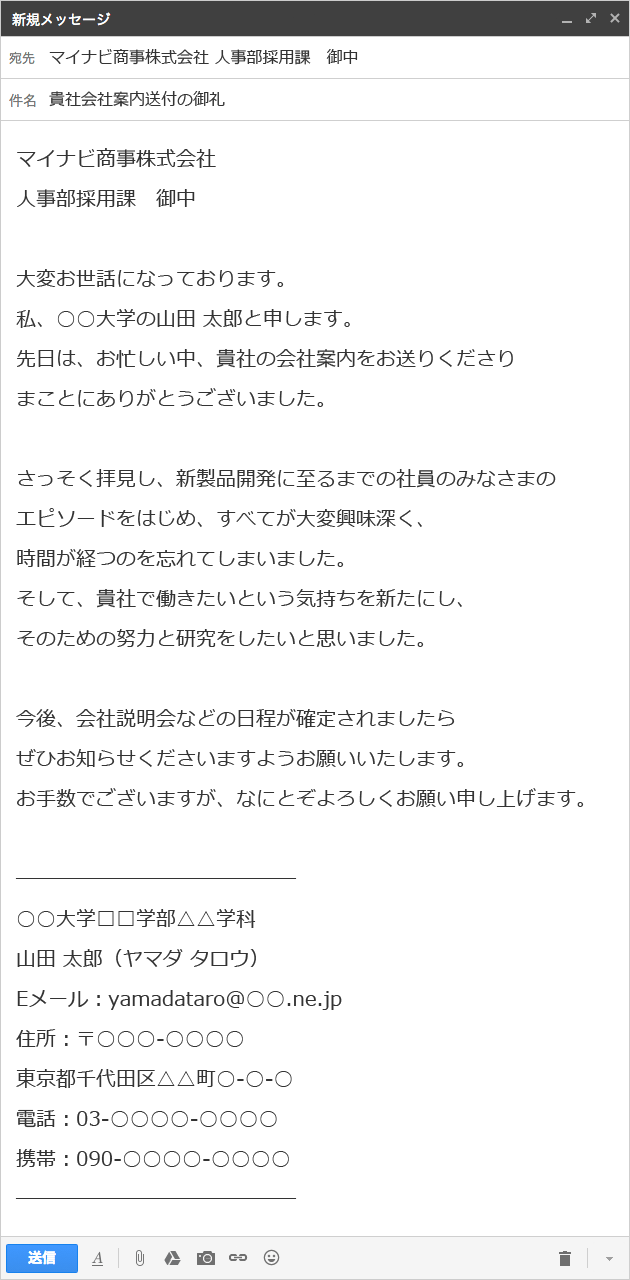The width and height of the screenshot is (630, 1280).
Task: Minimize the new message window
Action: (567, 19)
